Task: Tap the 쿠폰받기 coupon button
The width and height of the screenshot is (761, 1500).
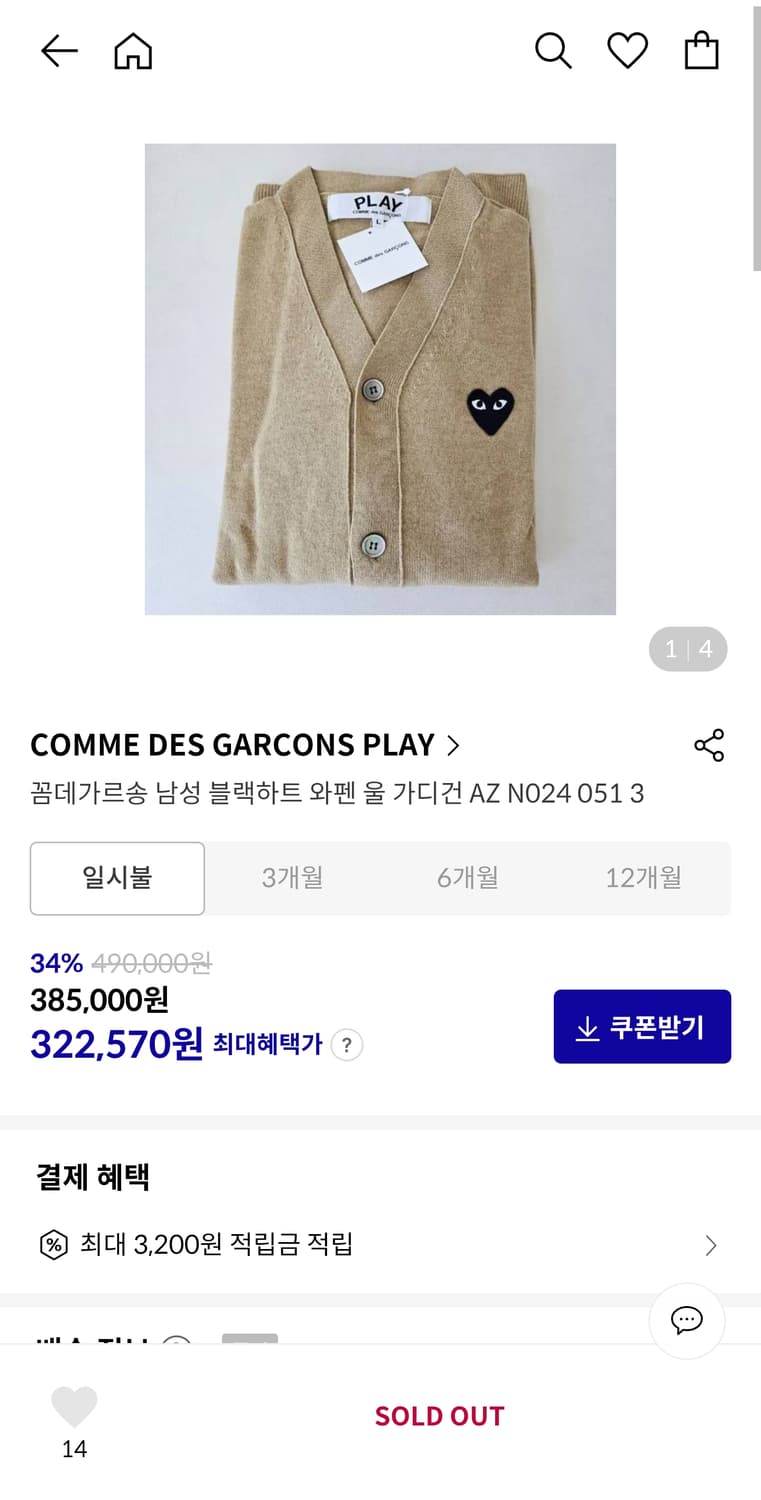Action: point(642,1026)
